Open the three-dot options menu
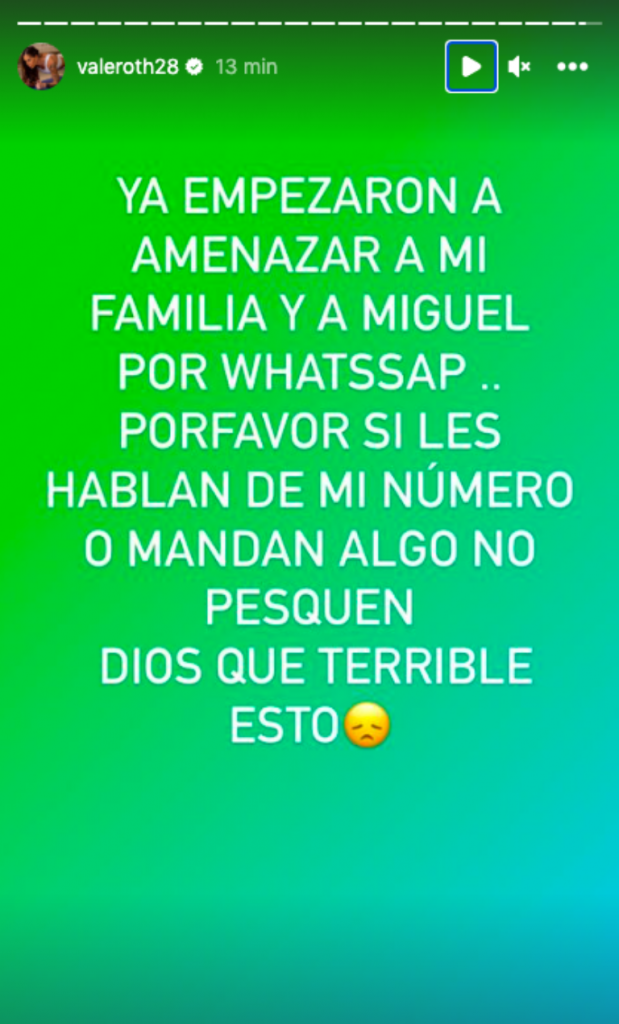619x1024 pixels. click(x=572, y=67)
